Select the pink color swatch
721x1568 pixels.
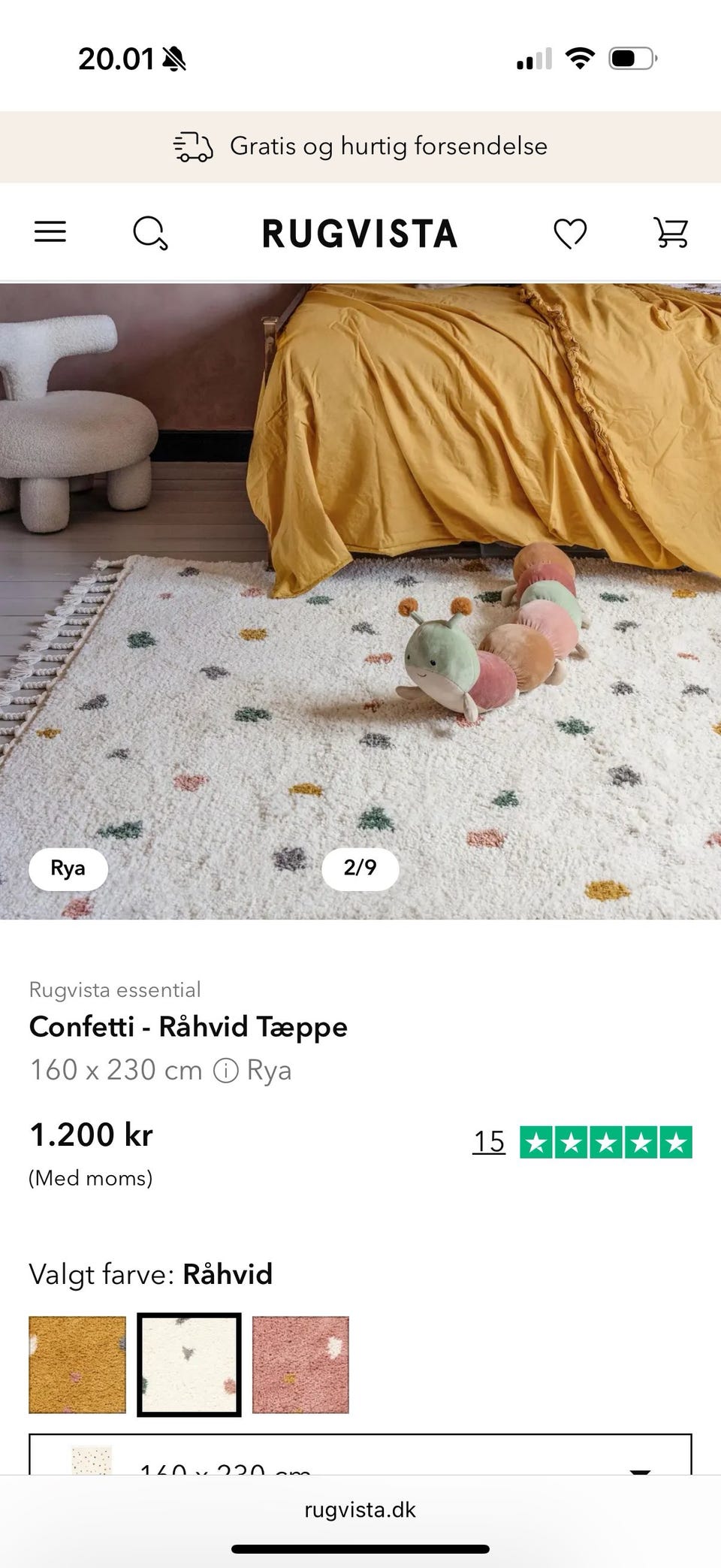click(300, 1364)
